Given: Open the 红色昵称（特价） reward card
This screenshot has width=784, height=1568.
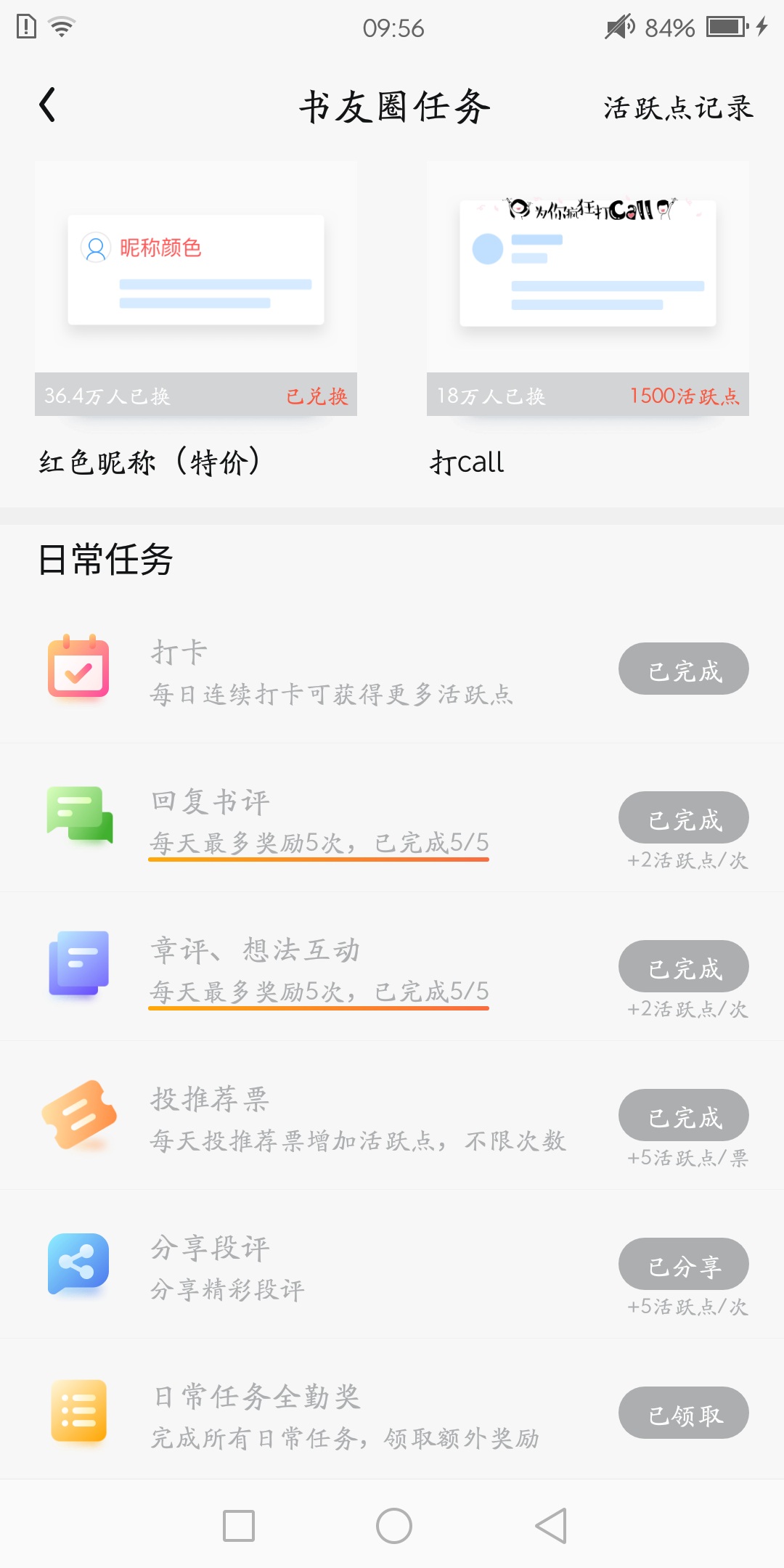Looking at the screenshot, I should tap(196, 319).
